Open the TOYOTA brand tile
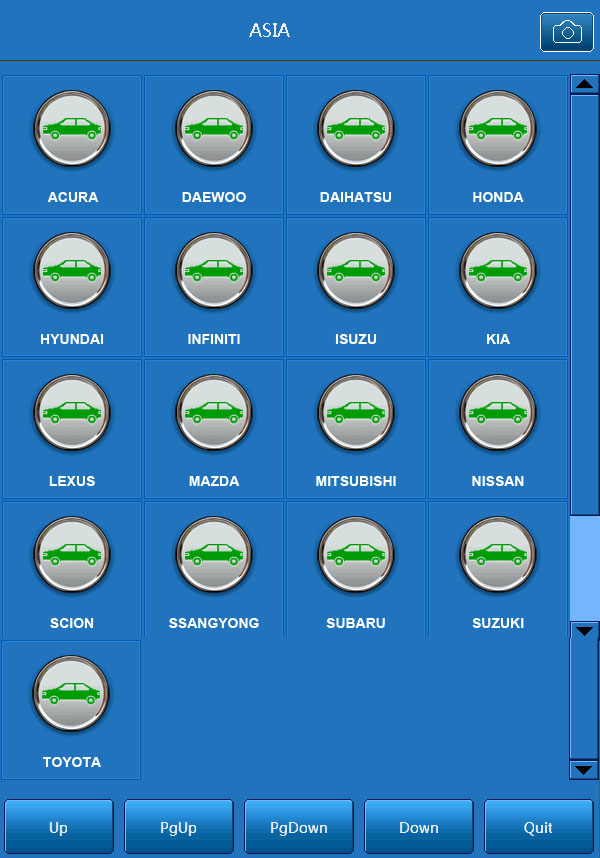Image resolution: width=600 pixels, height=858 pixels. (x=72, y=710)
